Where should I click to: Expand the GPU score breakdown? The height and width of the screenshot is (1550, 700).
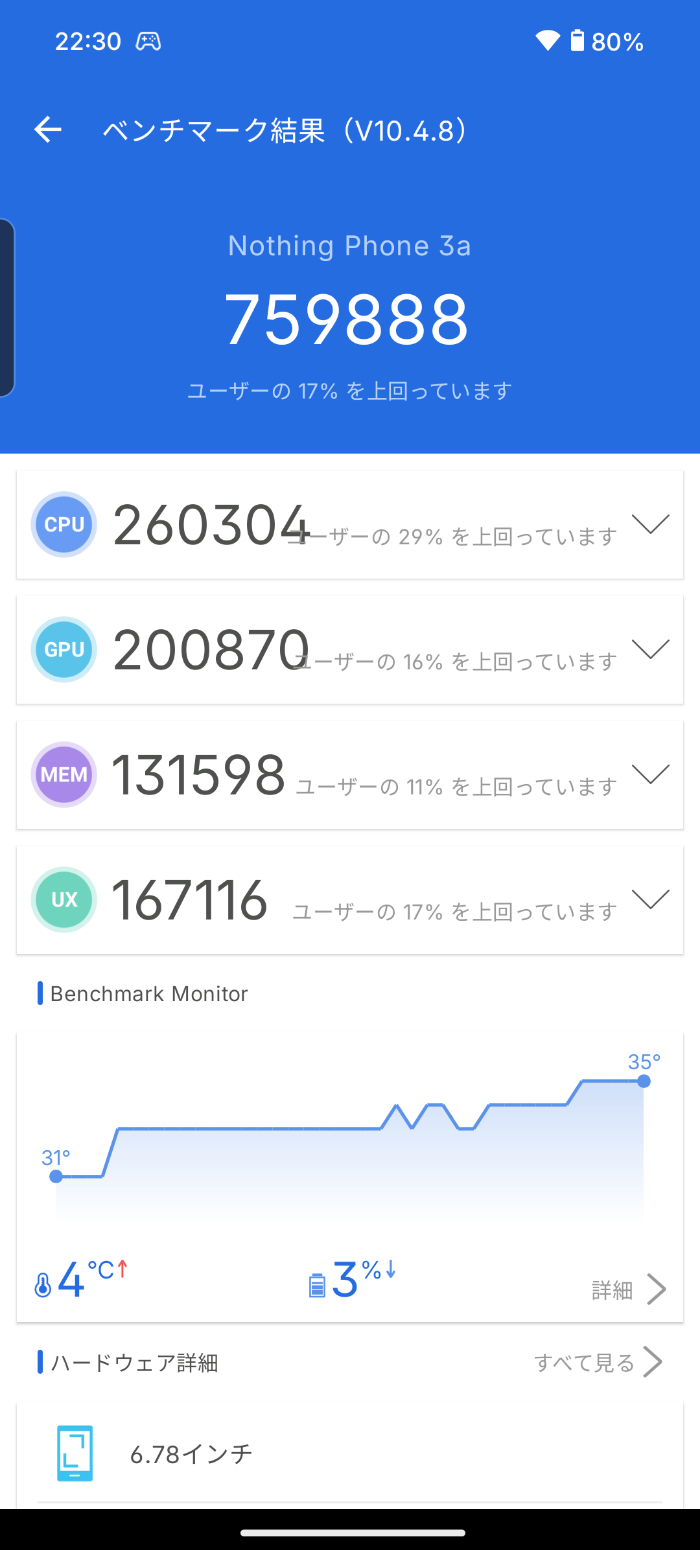click(651, 650)
